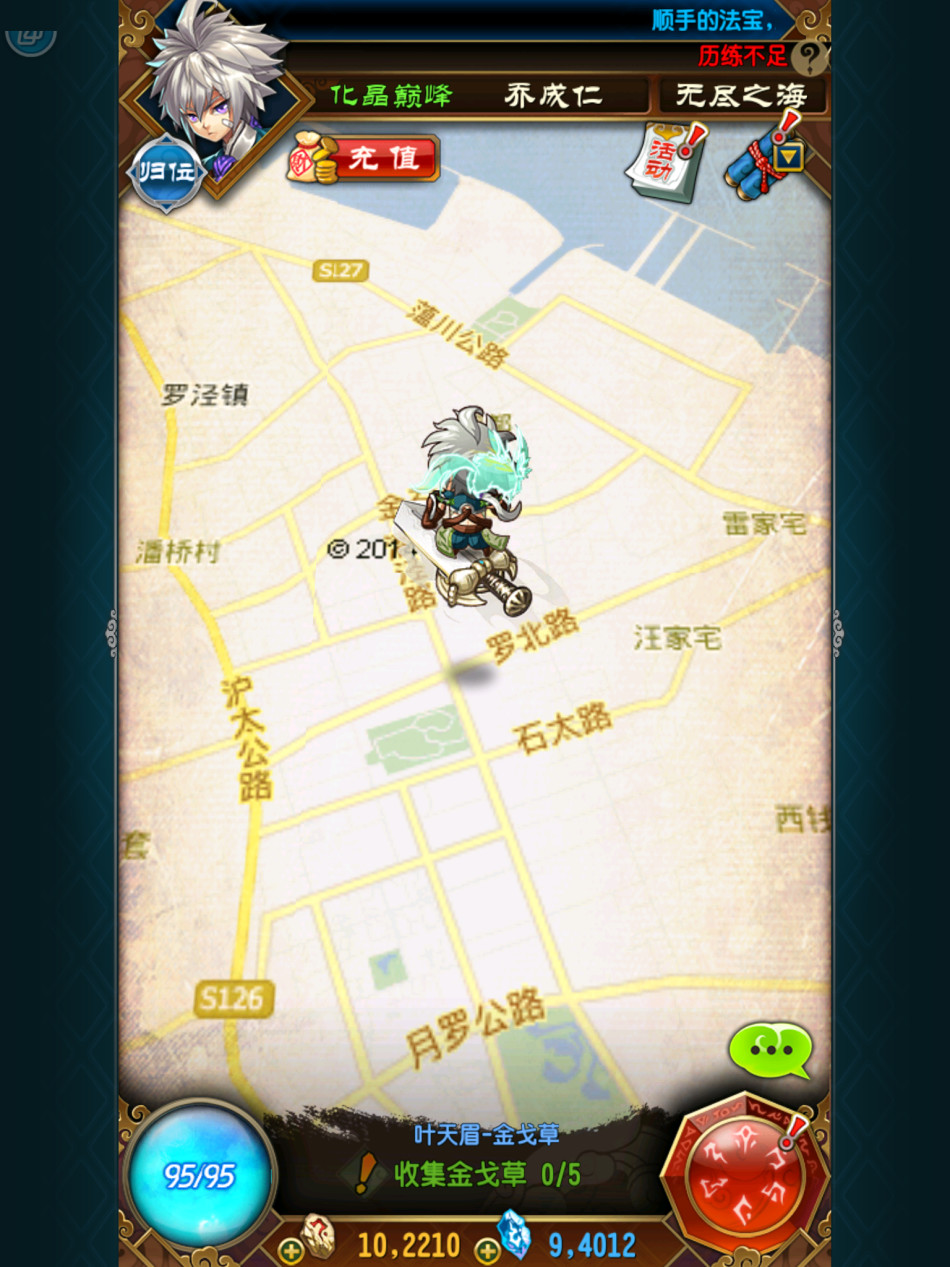Add more gold via plus icon
This screenshot has height=1267, width=950.
(291, 1248)
